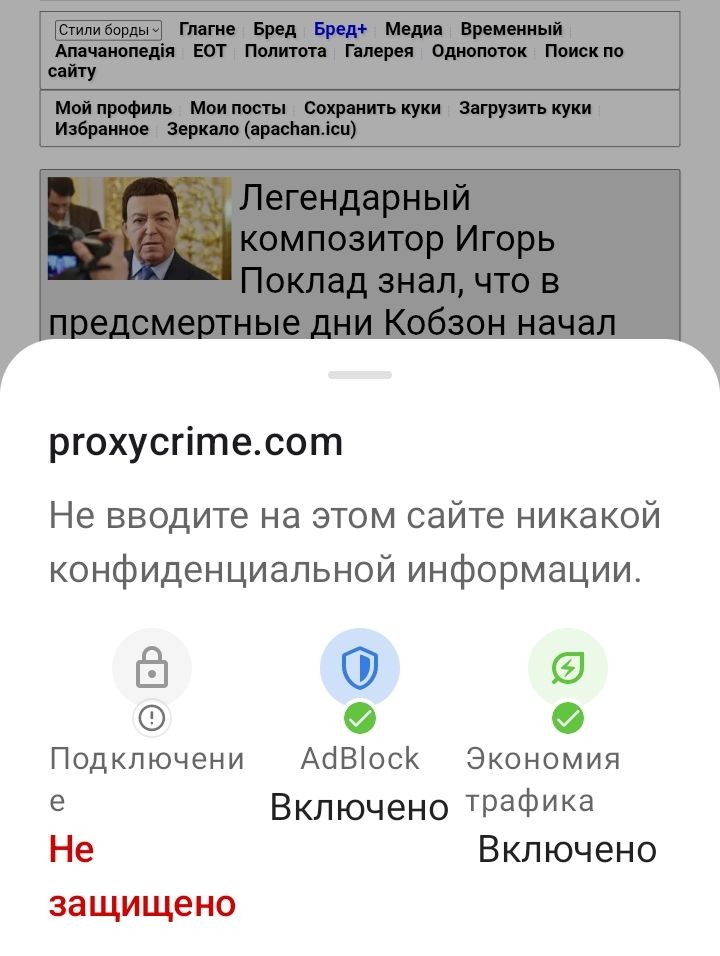This screenshot has width=720, height=956.
Task: Open the connection security lock icon
Action: [x=152, y=669]
